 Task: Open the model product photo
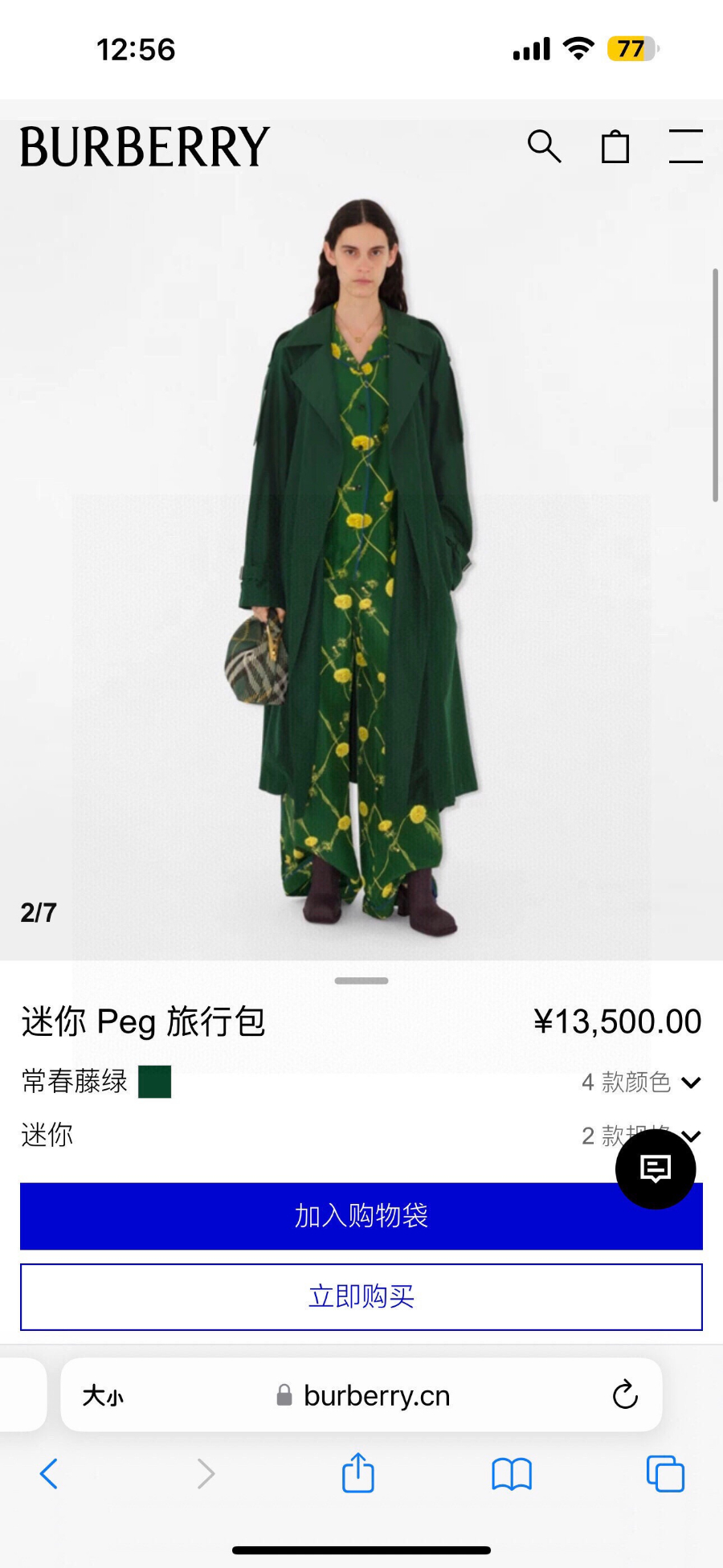361,563
